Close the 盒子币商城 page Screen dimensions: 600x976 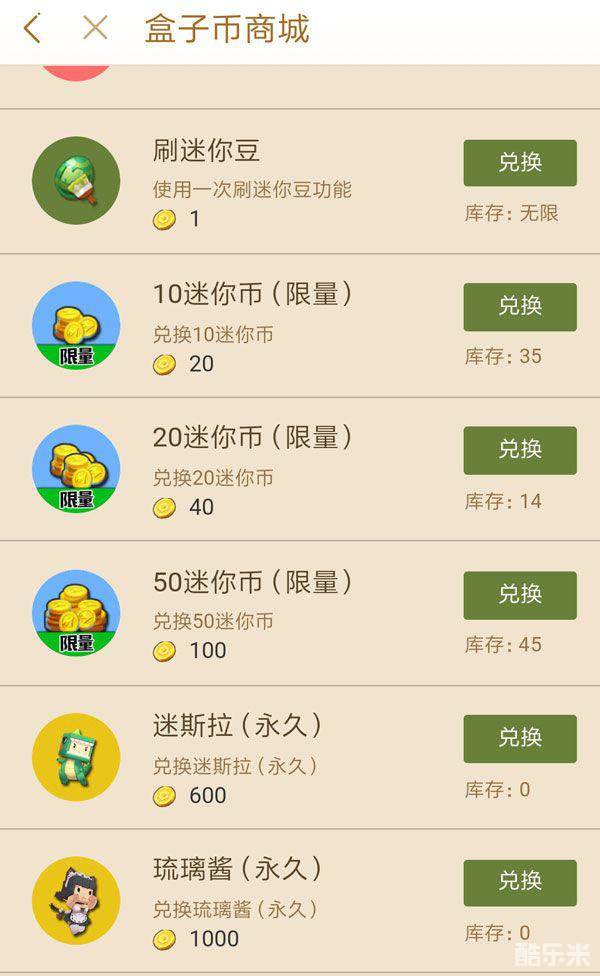95,28
